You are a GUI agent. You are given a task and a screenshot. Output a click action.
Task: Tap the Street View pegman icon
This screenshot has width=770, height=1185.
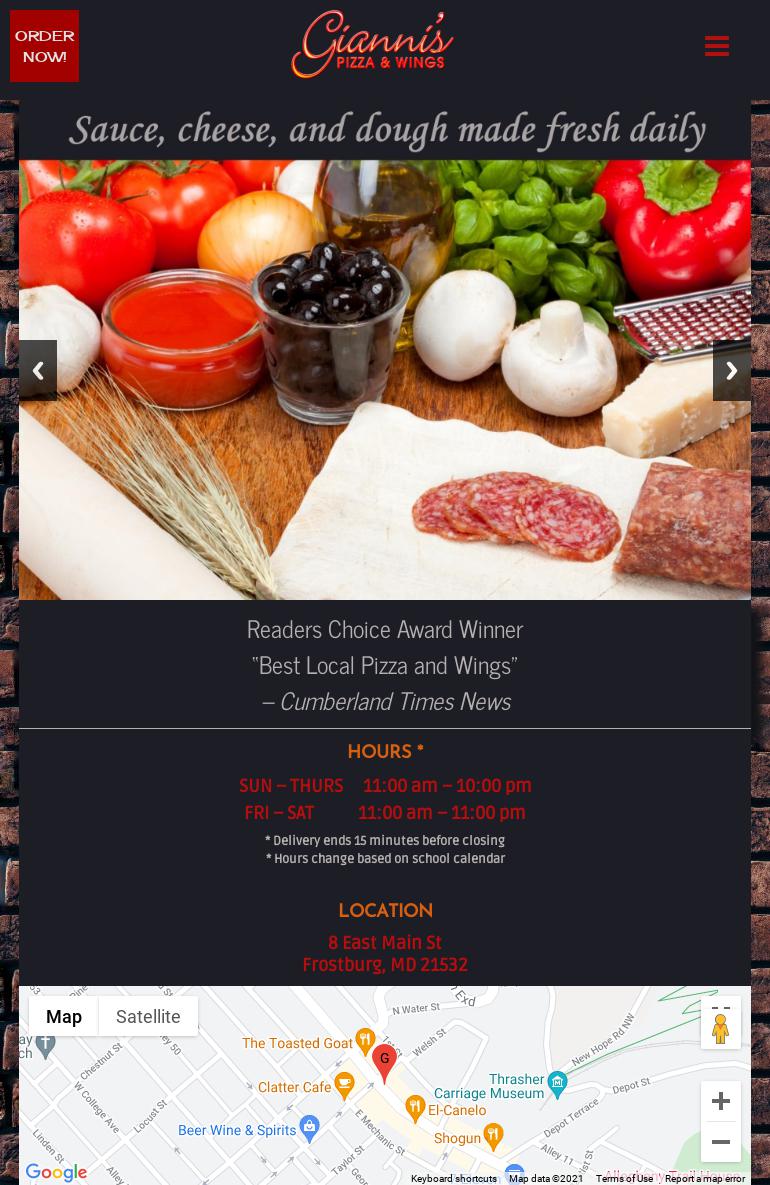[720, 1028]
